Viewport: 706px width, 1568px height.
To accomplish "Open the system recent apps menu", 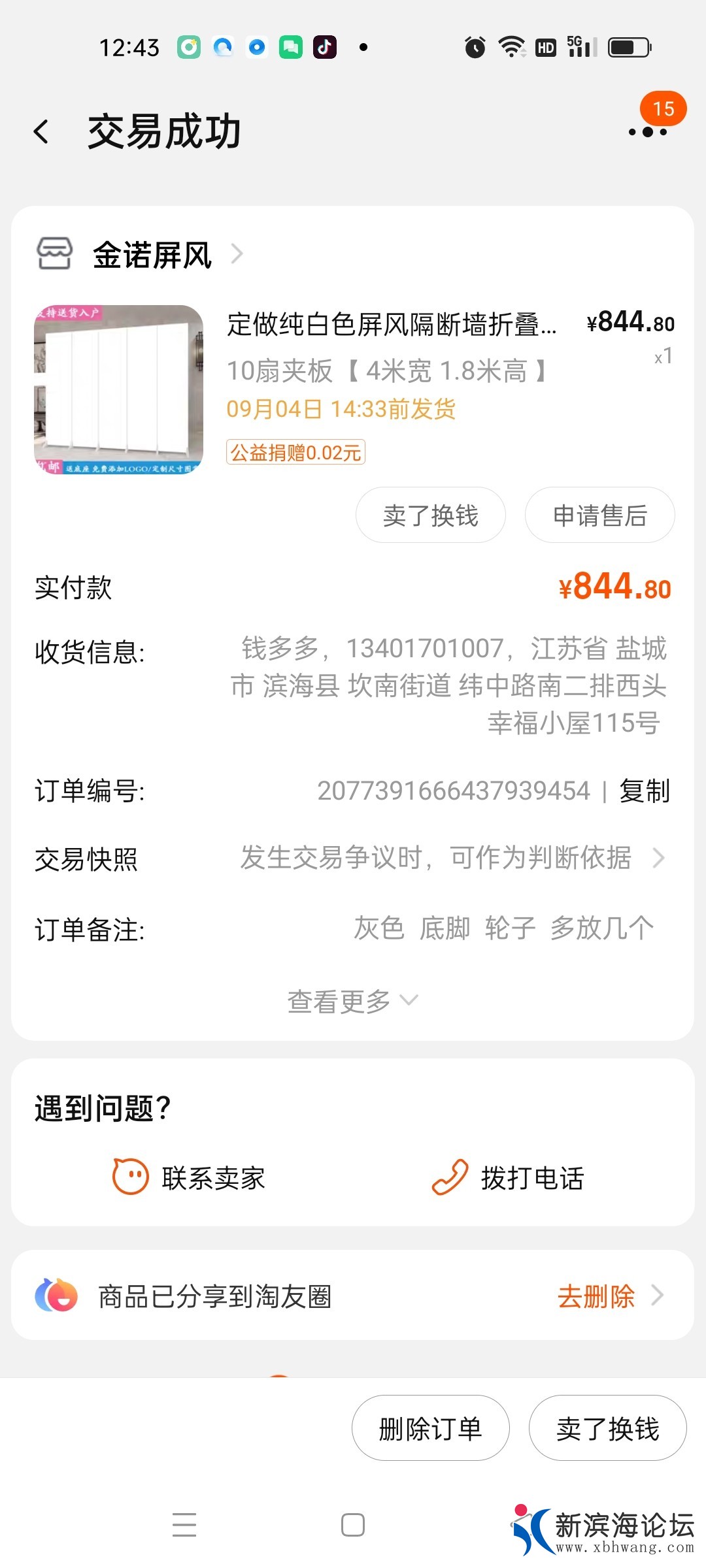I will coord(184,1525).
